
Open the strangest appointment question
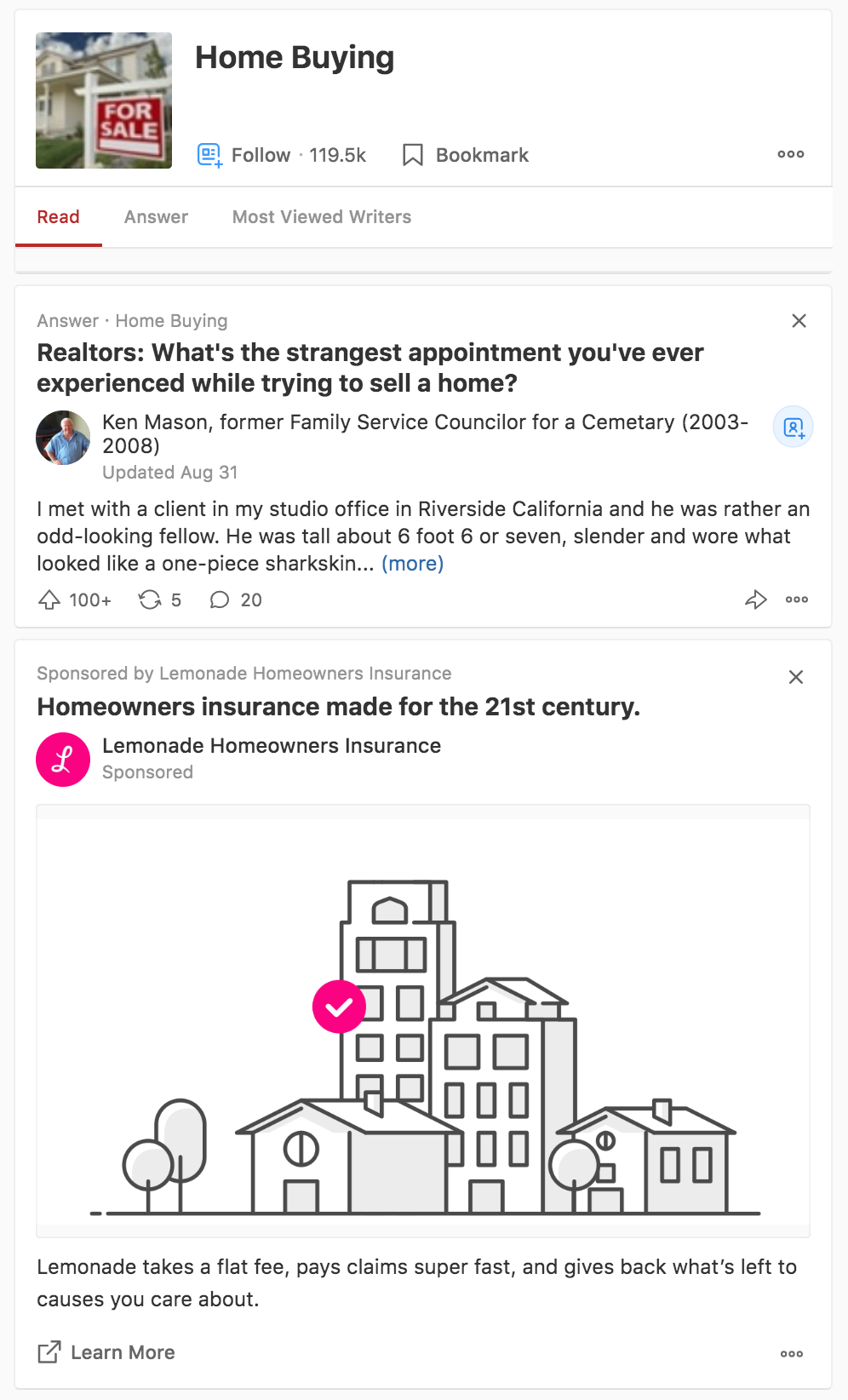coord(370,368)
